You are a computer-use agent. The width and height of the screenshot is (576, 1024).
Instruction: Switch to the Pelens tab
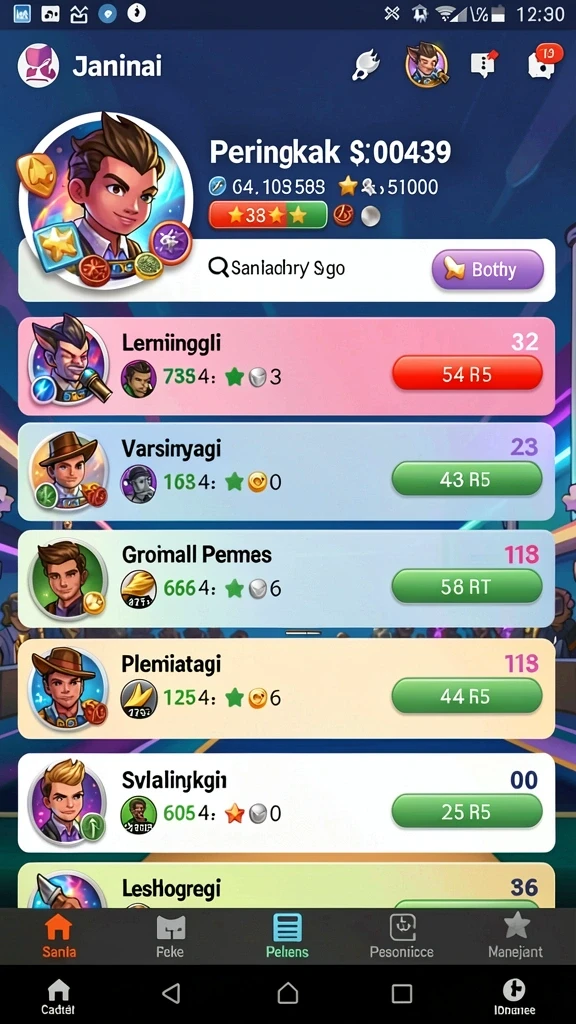coord(287,935)
